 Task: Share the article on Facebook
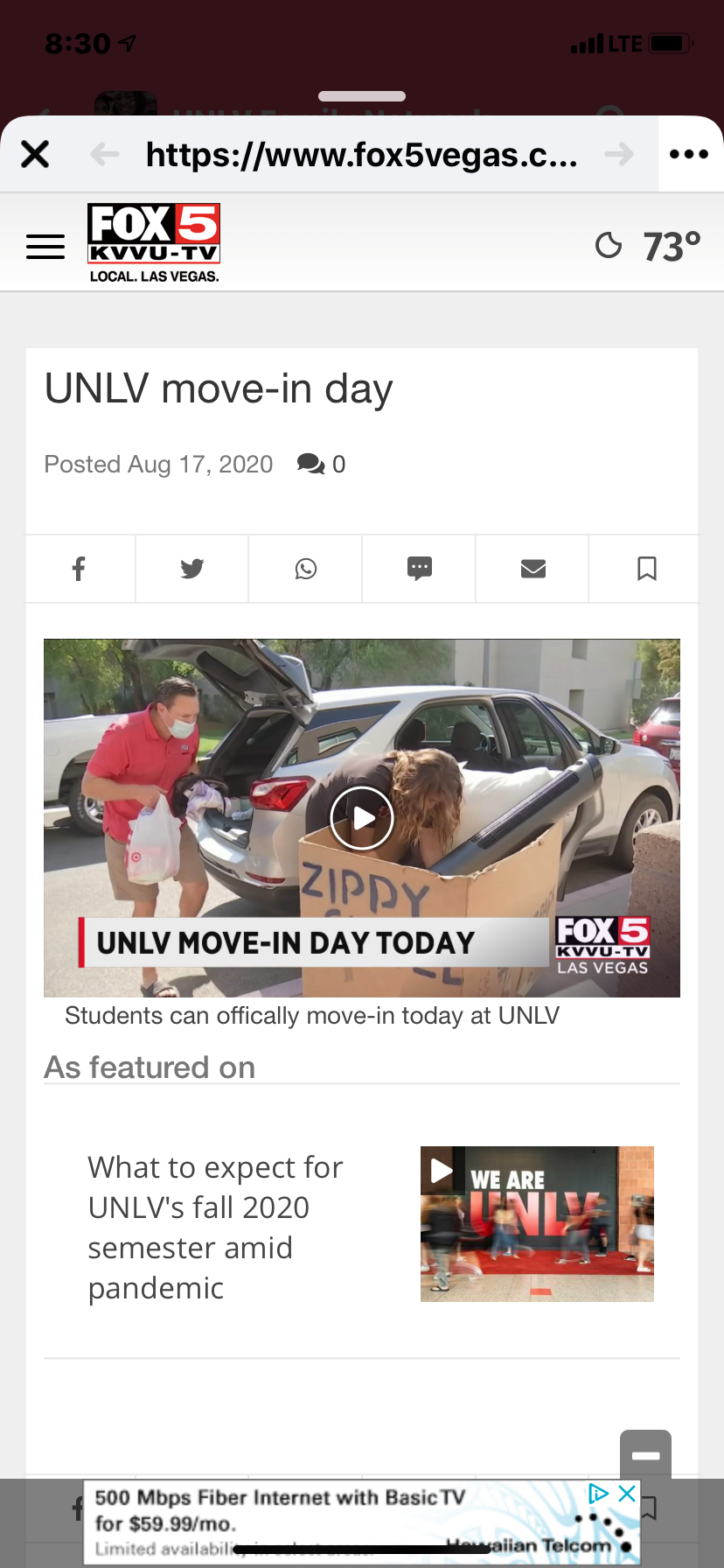pos(80,569)
